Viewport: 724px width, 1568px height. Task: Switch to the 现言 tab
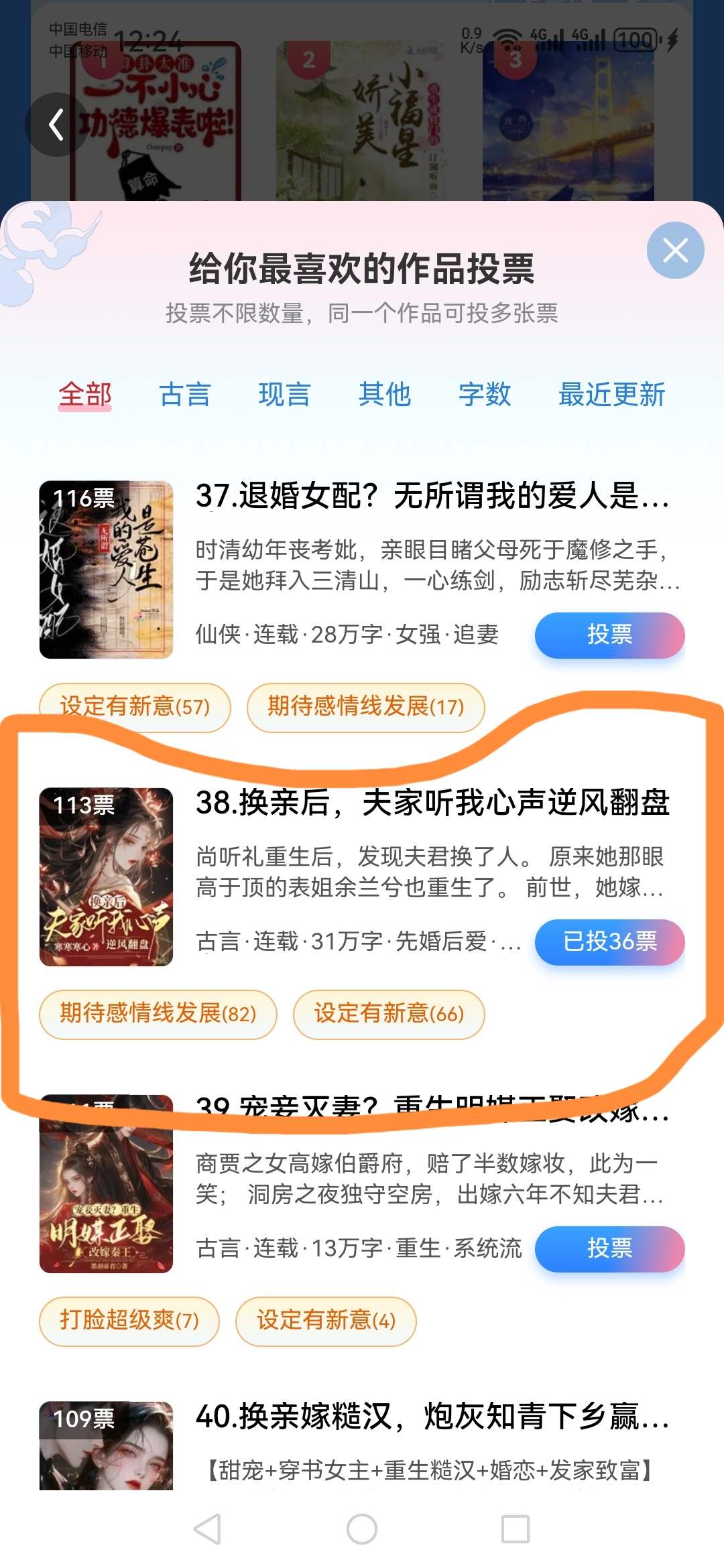[284, 395]
